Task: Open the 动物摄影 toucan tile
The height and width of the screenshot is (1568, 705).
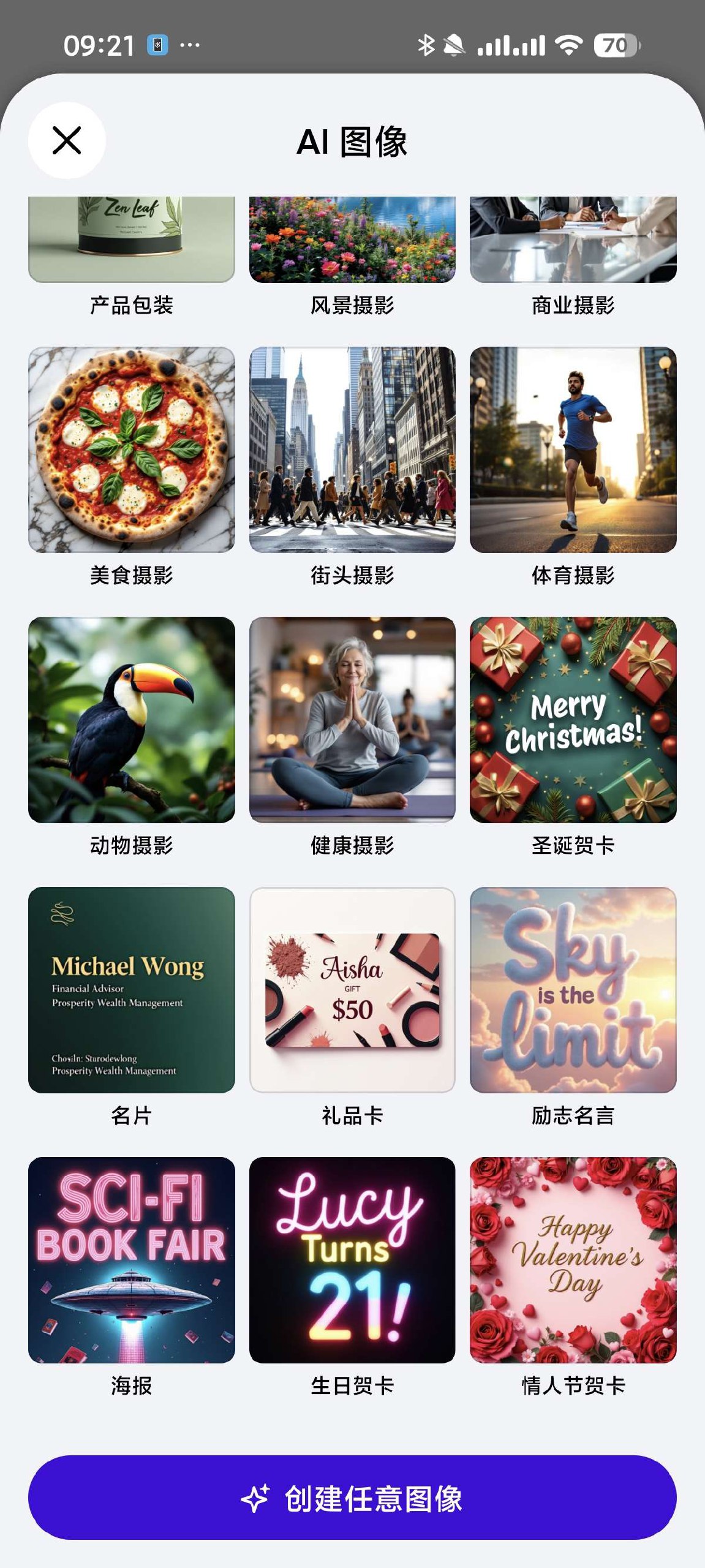Action: click(x=132, y=720)
